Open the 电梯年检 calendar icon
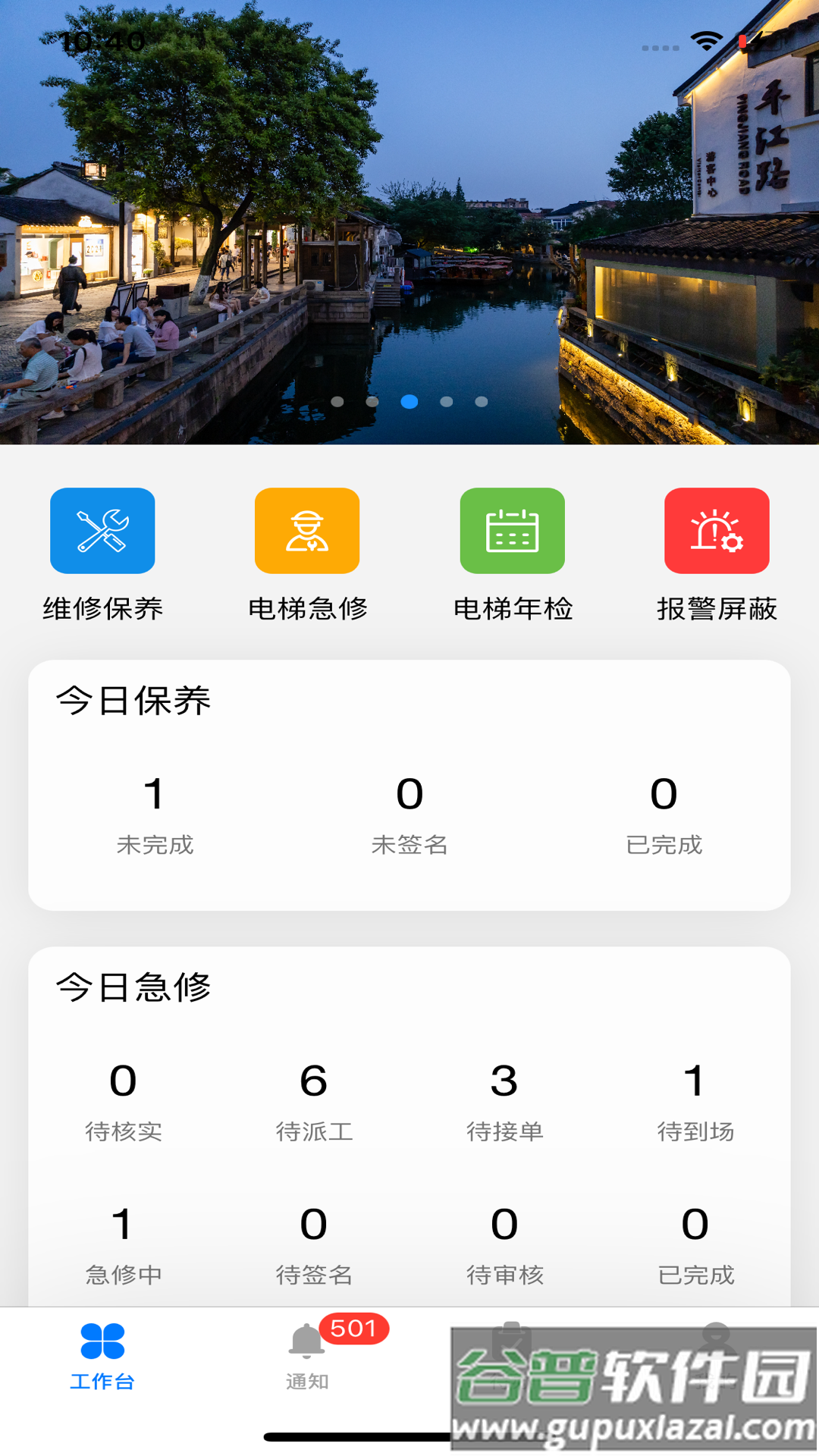This screenshot has width=819, height=1456. (x=513, y=531)
